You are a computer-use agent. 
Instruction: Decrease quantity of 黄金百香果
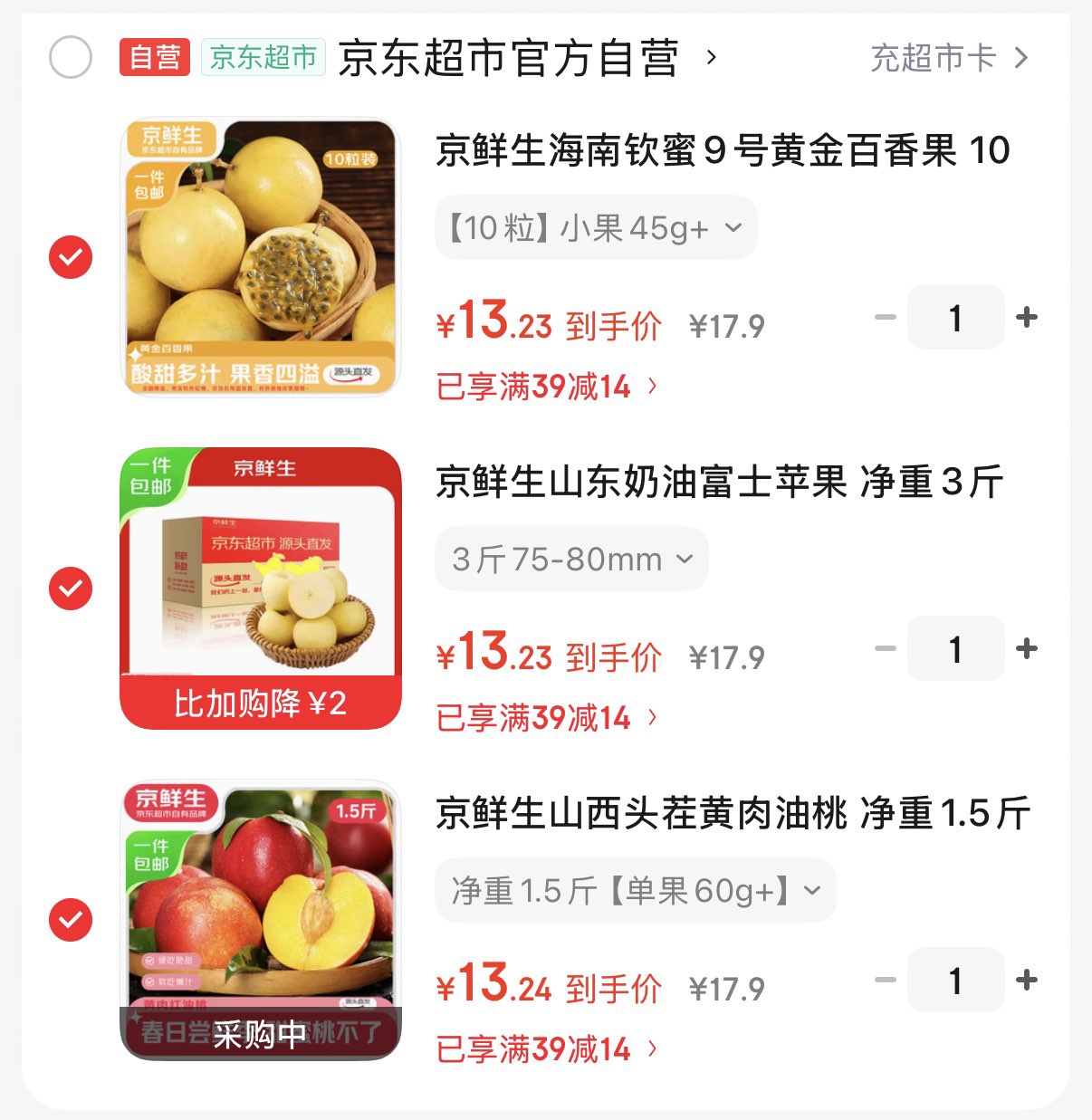pyautogui.click(x=886, y=318)
